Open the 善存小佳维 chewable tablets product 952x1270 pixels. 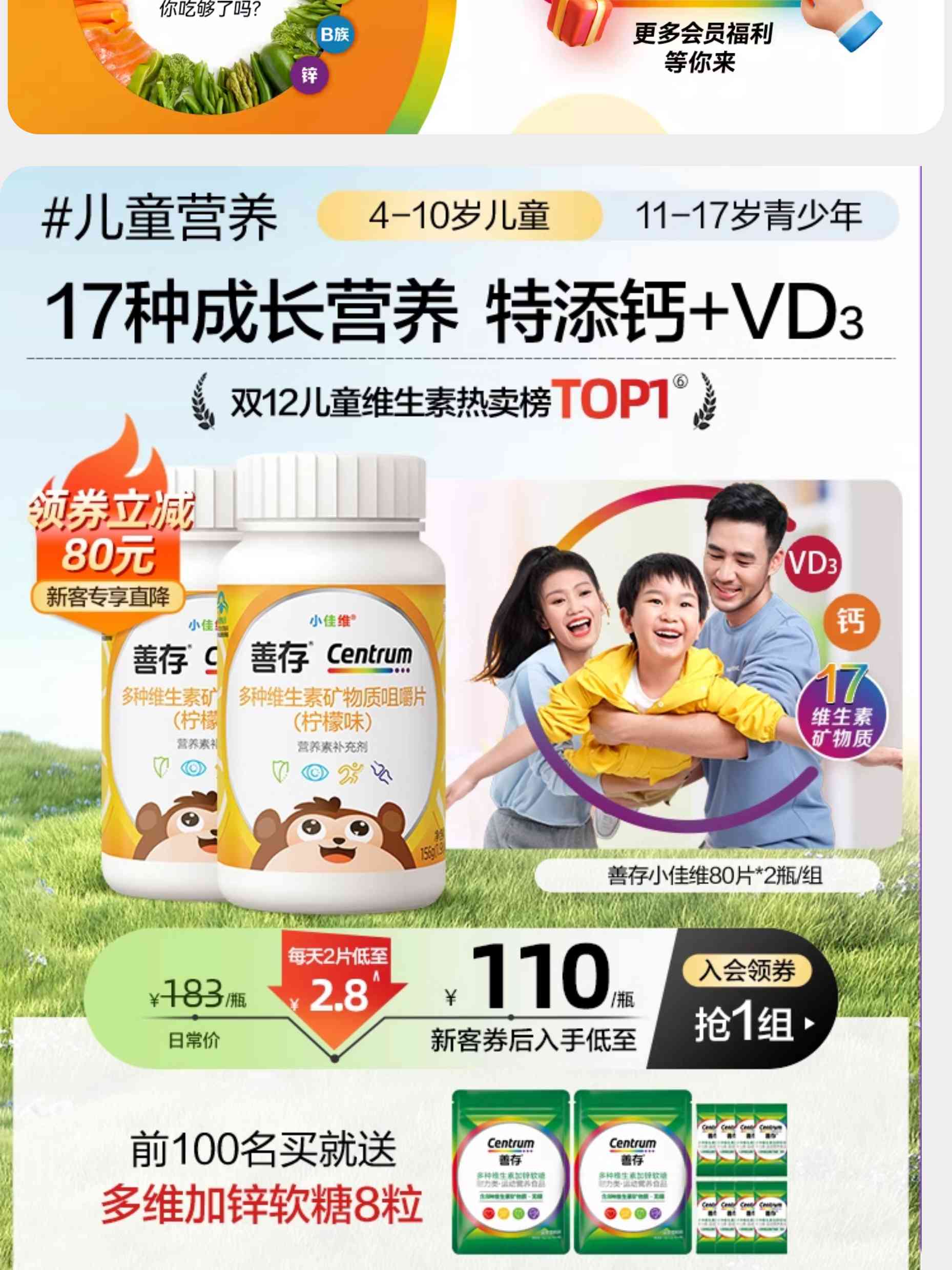tap(330, 683)
